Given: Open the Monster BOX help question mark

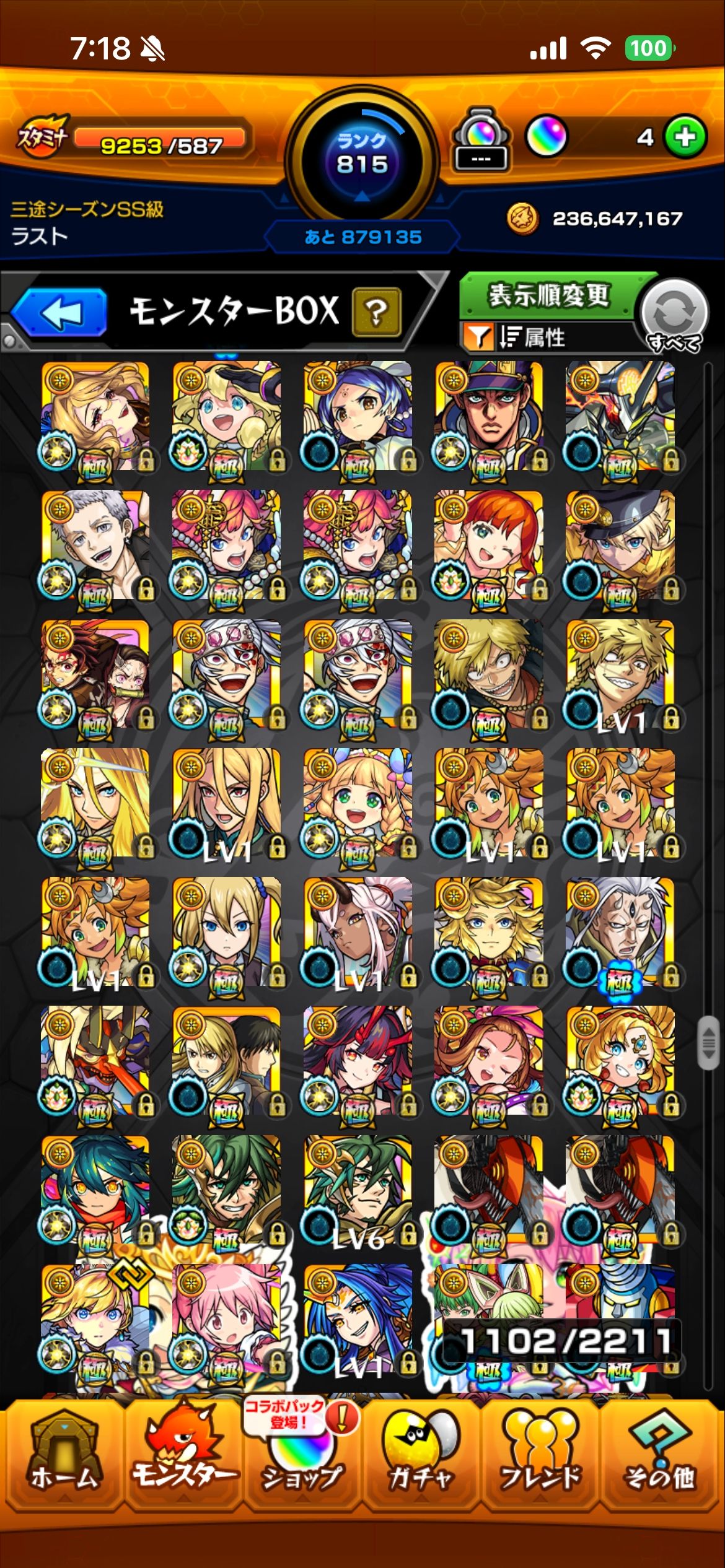Looking at the screenshot, I should [376, 311].
